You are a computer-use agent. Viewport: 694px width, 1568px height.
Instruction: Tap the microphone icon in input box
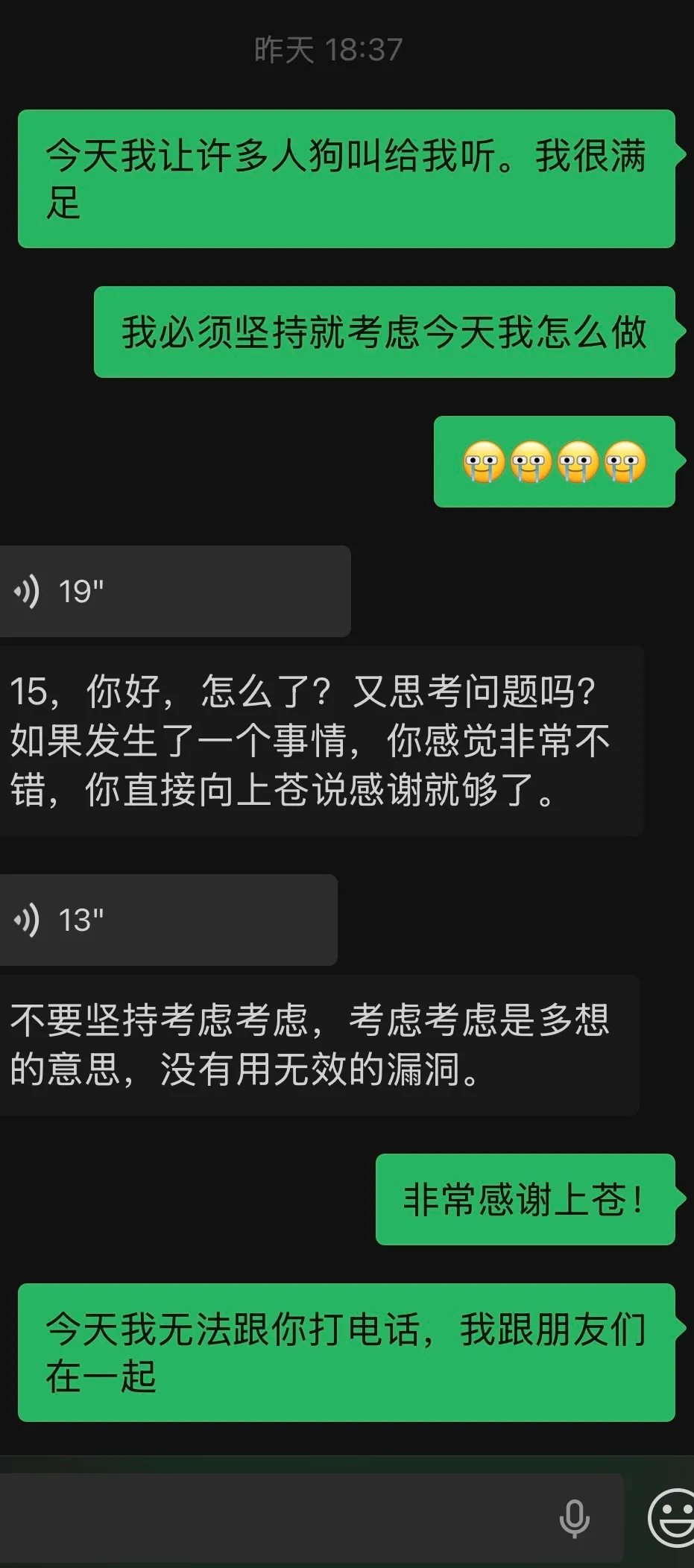[574, 1519]
